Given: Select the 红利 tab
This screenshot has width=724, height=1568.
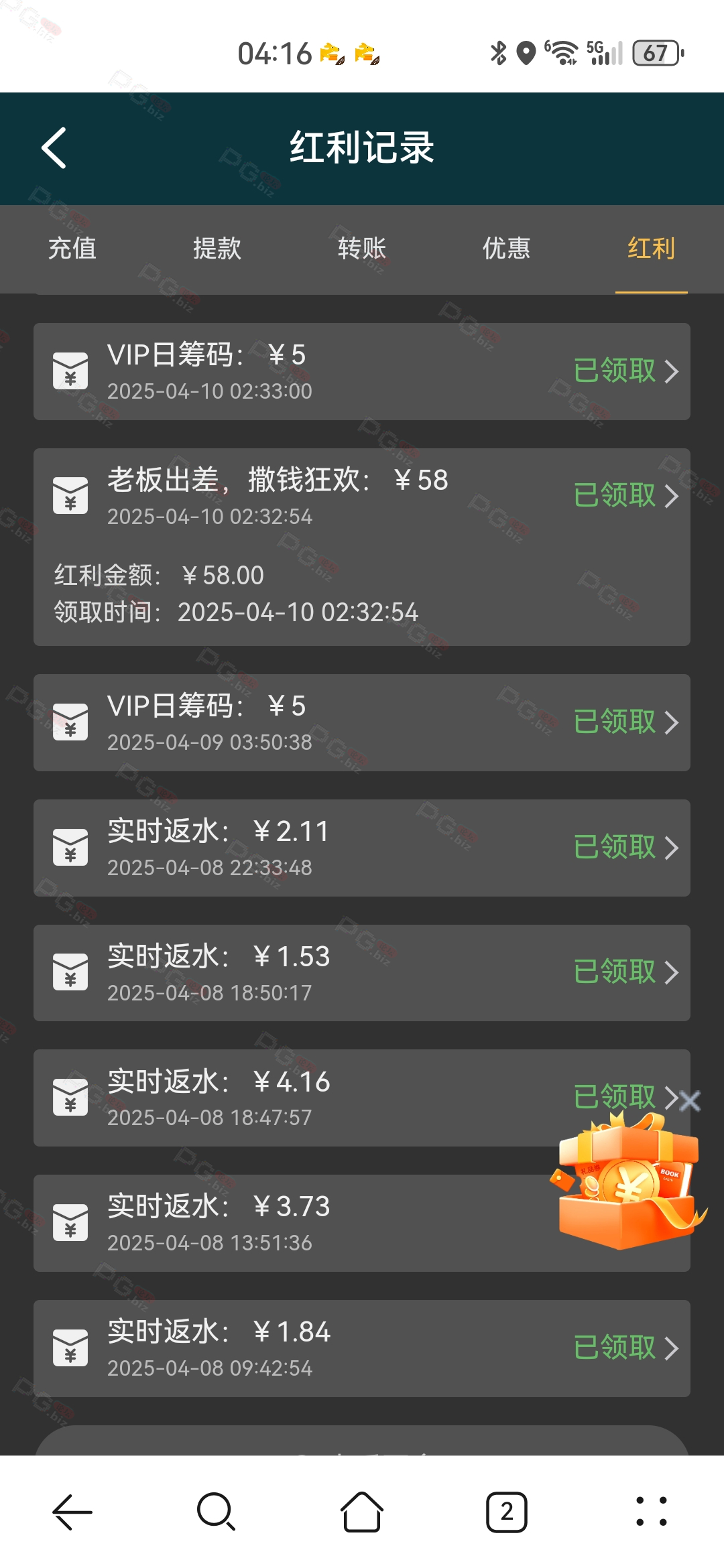Looking at the screenshot, I should (652, 249).
